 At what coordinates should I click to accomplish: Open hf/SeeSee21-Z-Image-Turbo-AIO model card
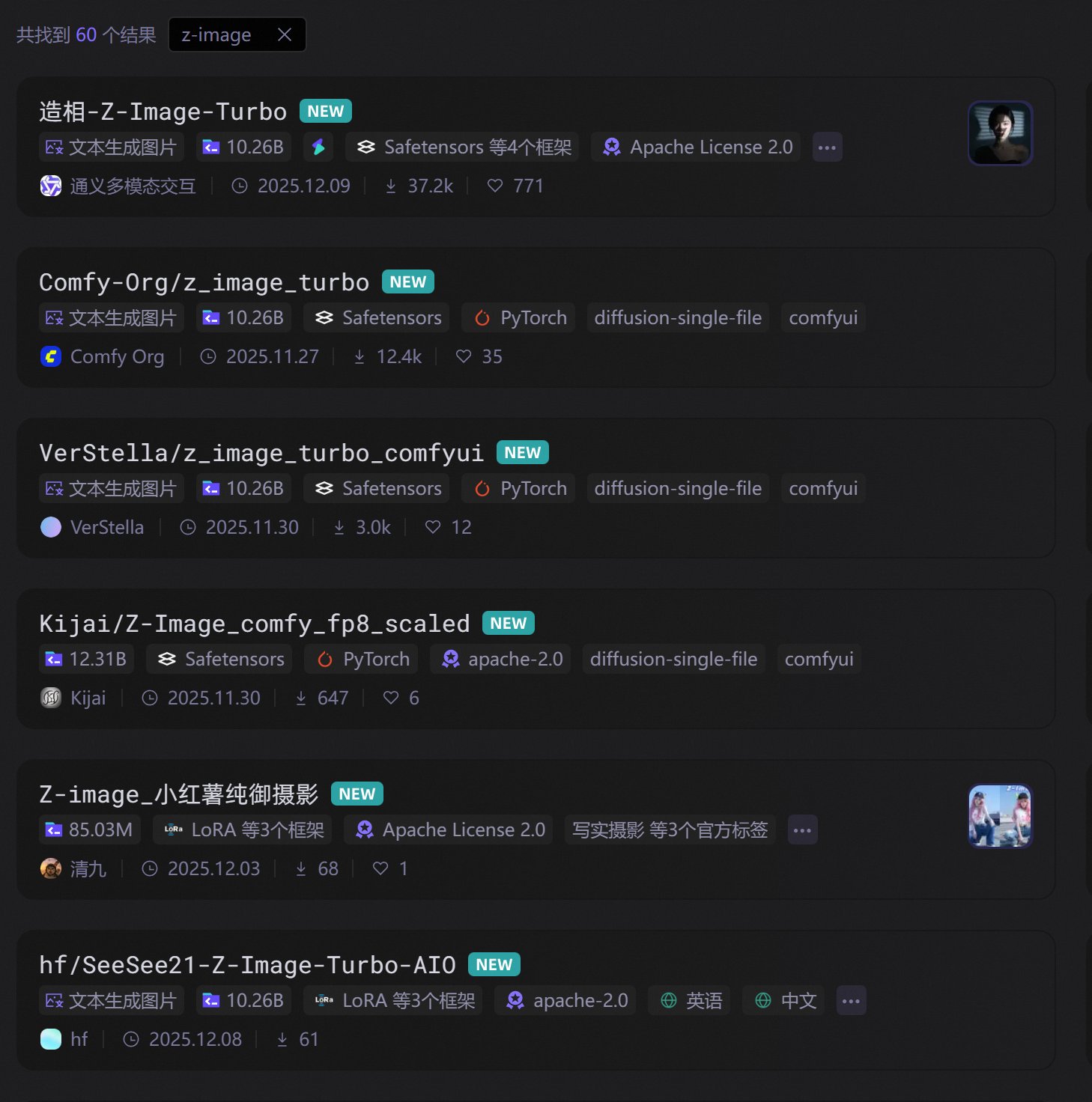(247, 965)
